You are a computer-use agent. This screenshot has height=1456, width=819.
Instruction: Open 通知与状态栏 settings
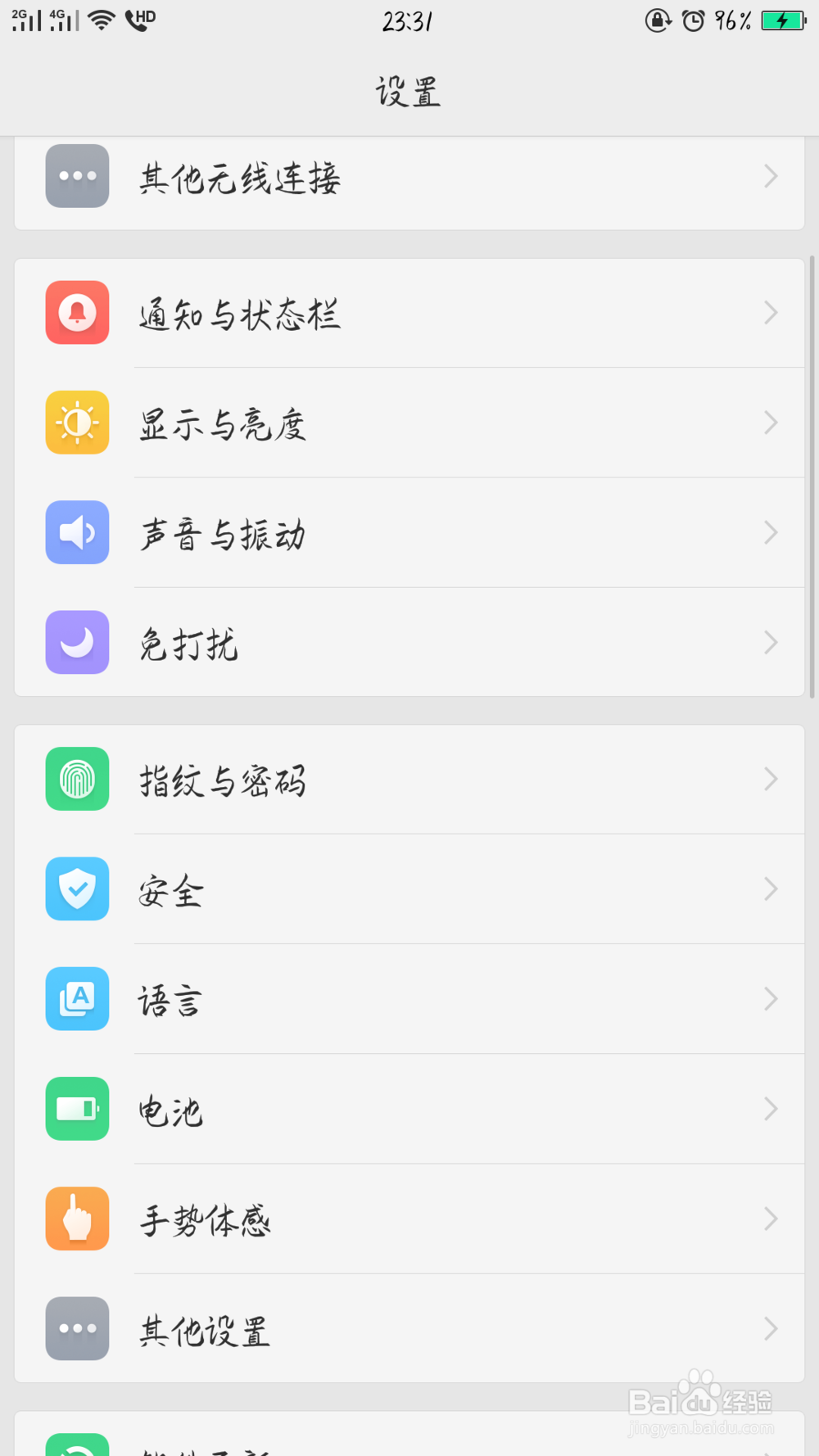[x=409, y=313]
